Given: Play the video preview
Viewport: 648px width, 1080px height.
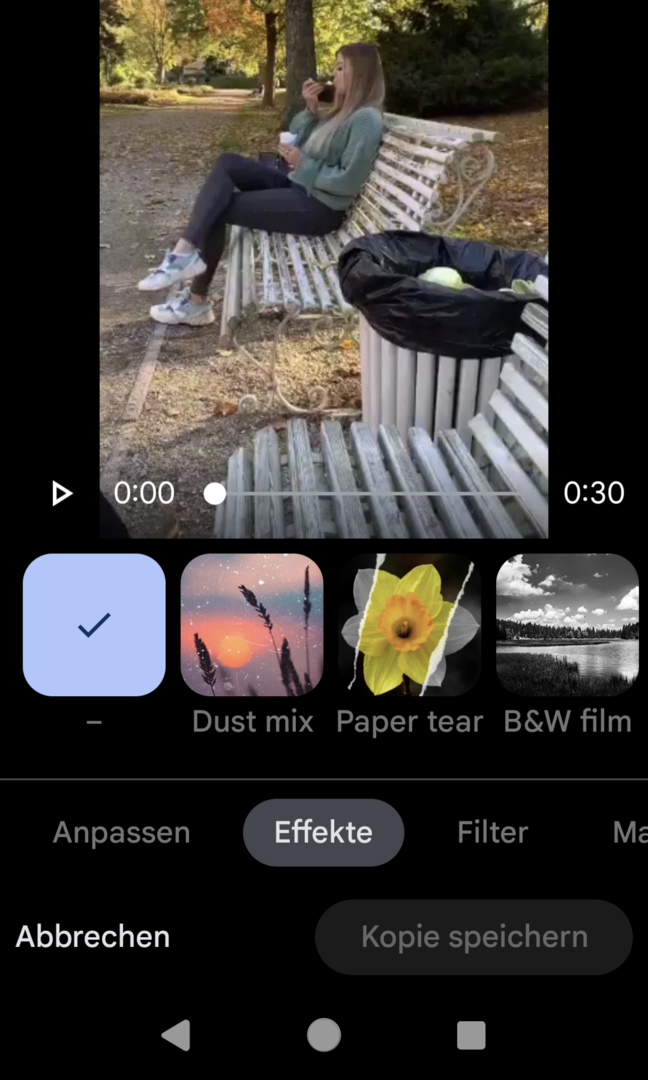Looking at the screenshot, I should click(x=62, y=493).
